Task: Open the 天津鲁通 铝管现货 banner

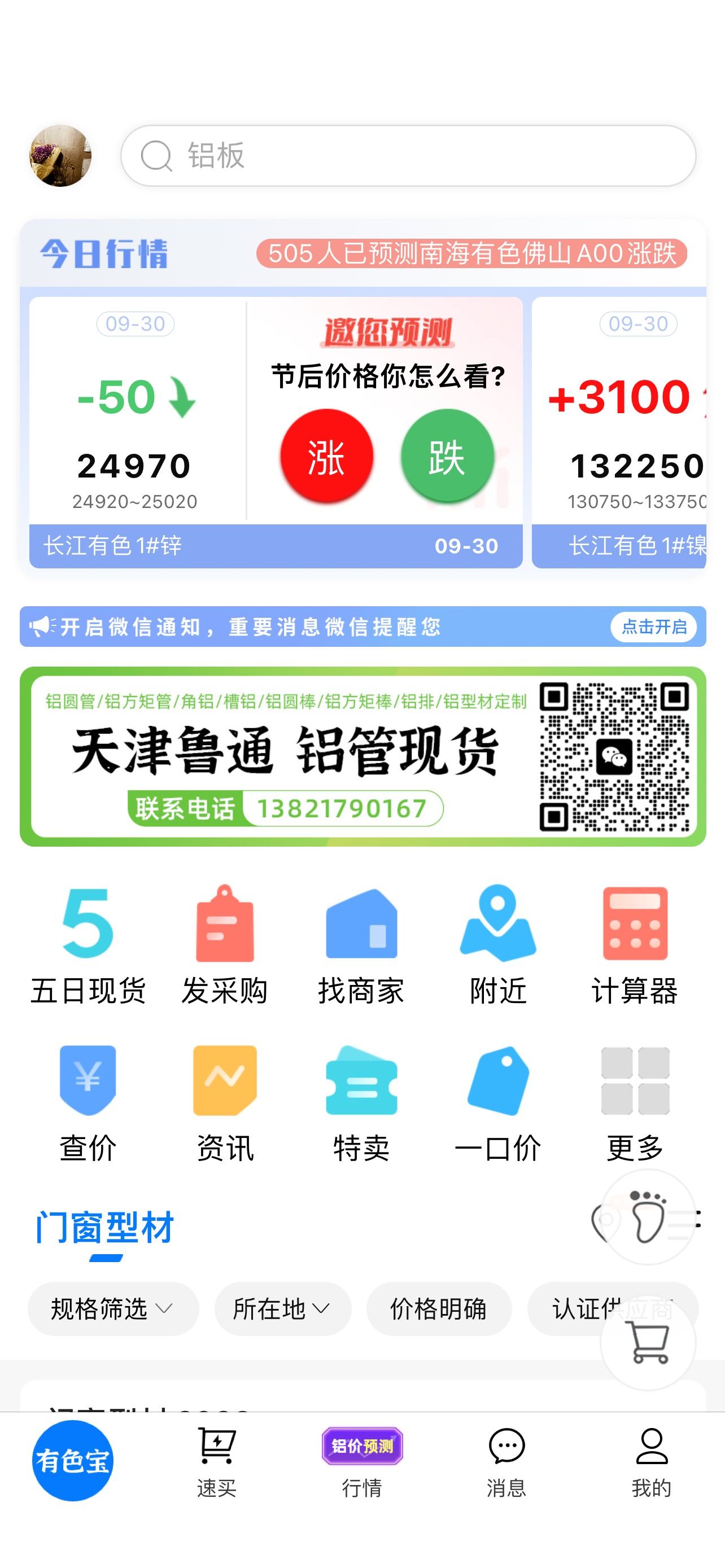Action: 363,756
